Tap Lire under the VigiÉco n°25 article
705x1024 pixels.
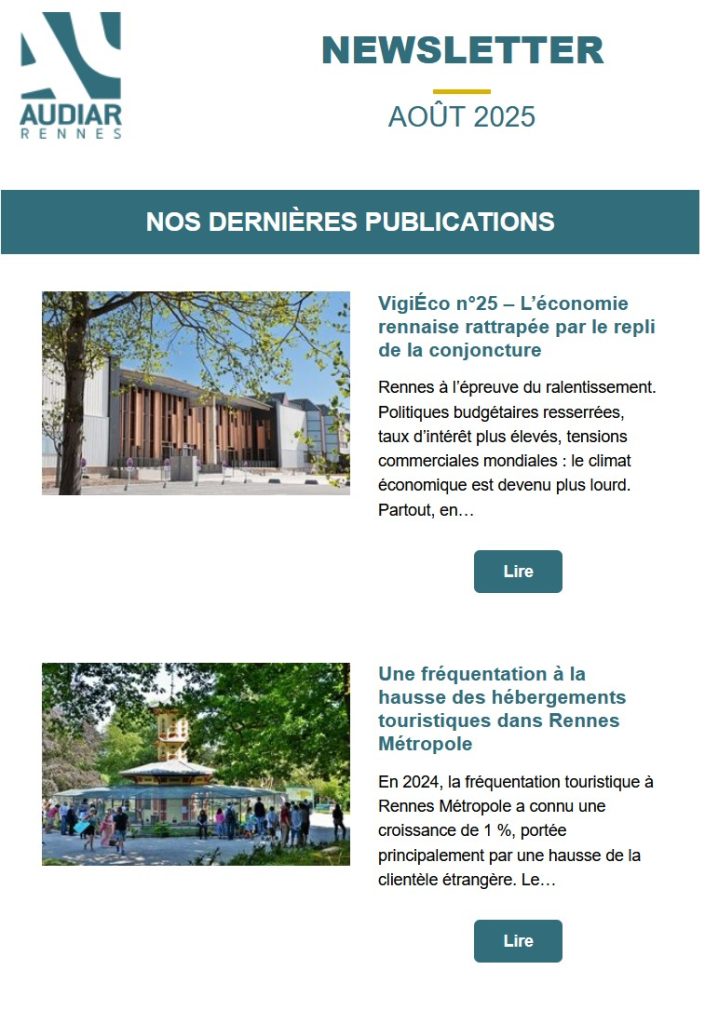(517, 571)
